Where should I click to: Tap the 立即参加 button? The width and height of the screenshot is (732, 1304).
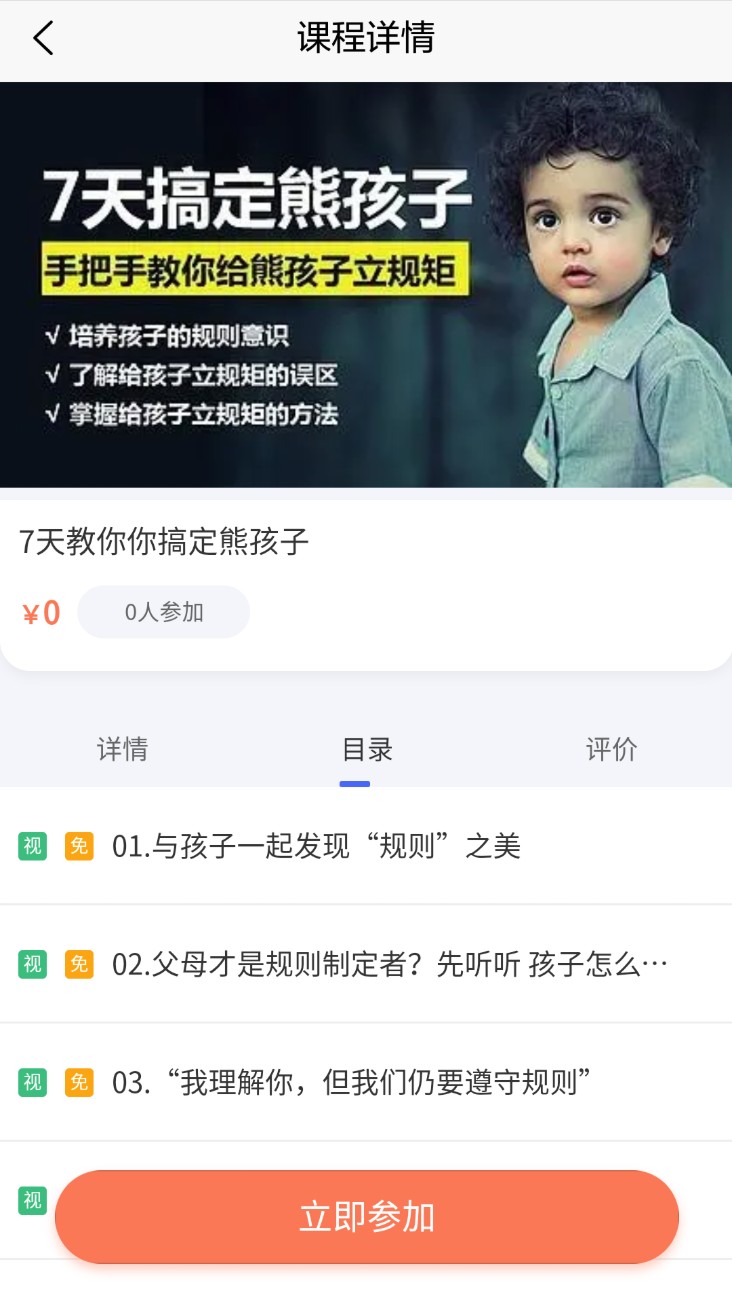pos(367,1217)
